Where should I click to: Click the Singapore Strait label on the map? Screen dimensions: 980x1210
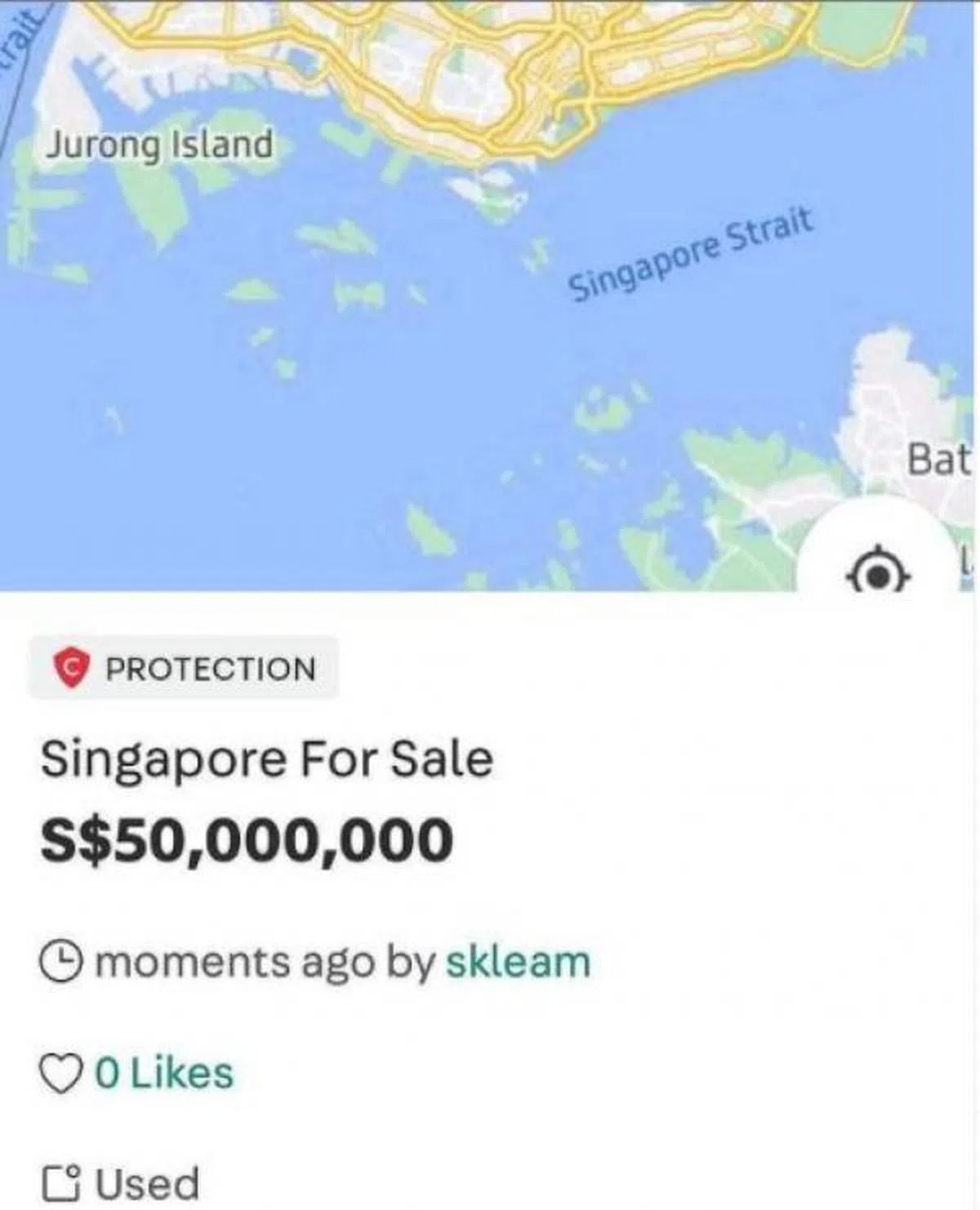tap(692, 254)
